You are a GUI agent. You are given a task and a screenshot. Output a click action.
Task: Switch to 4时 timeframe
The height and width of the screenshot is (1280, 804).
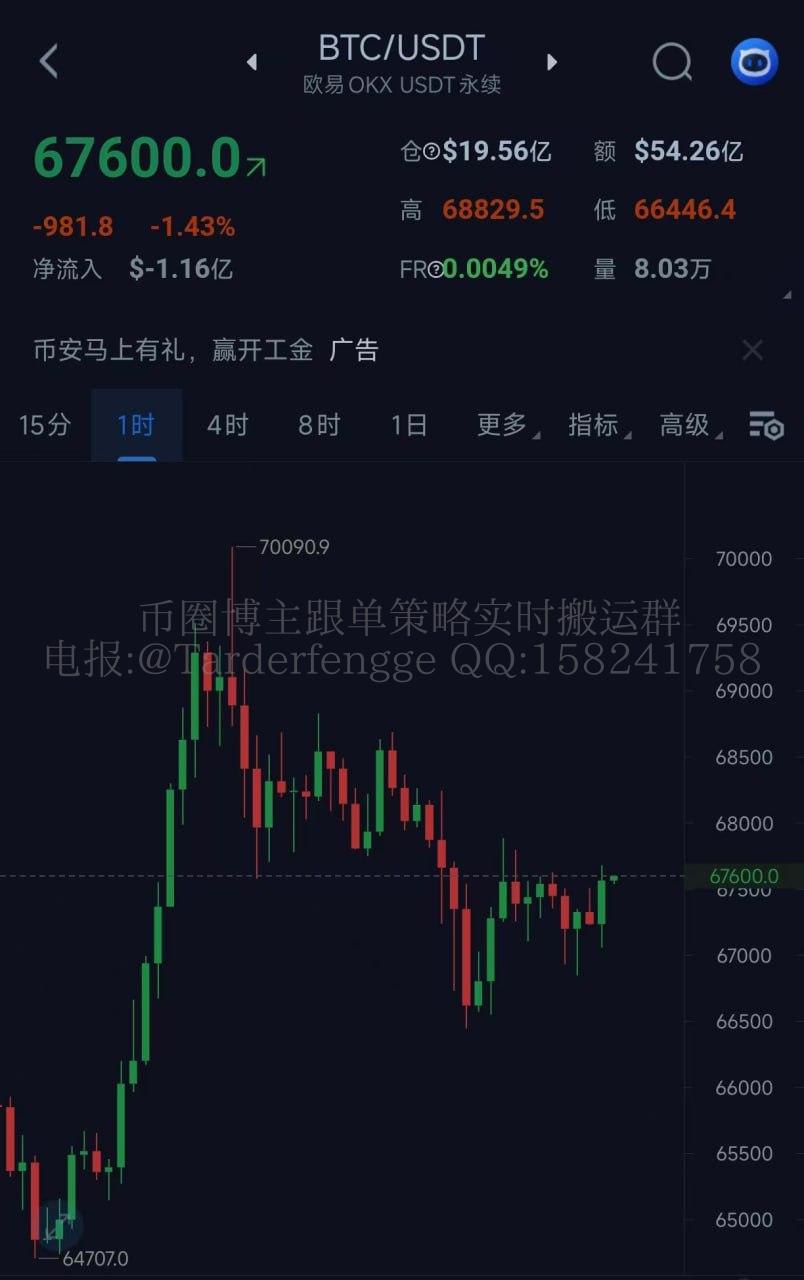227,425
